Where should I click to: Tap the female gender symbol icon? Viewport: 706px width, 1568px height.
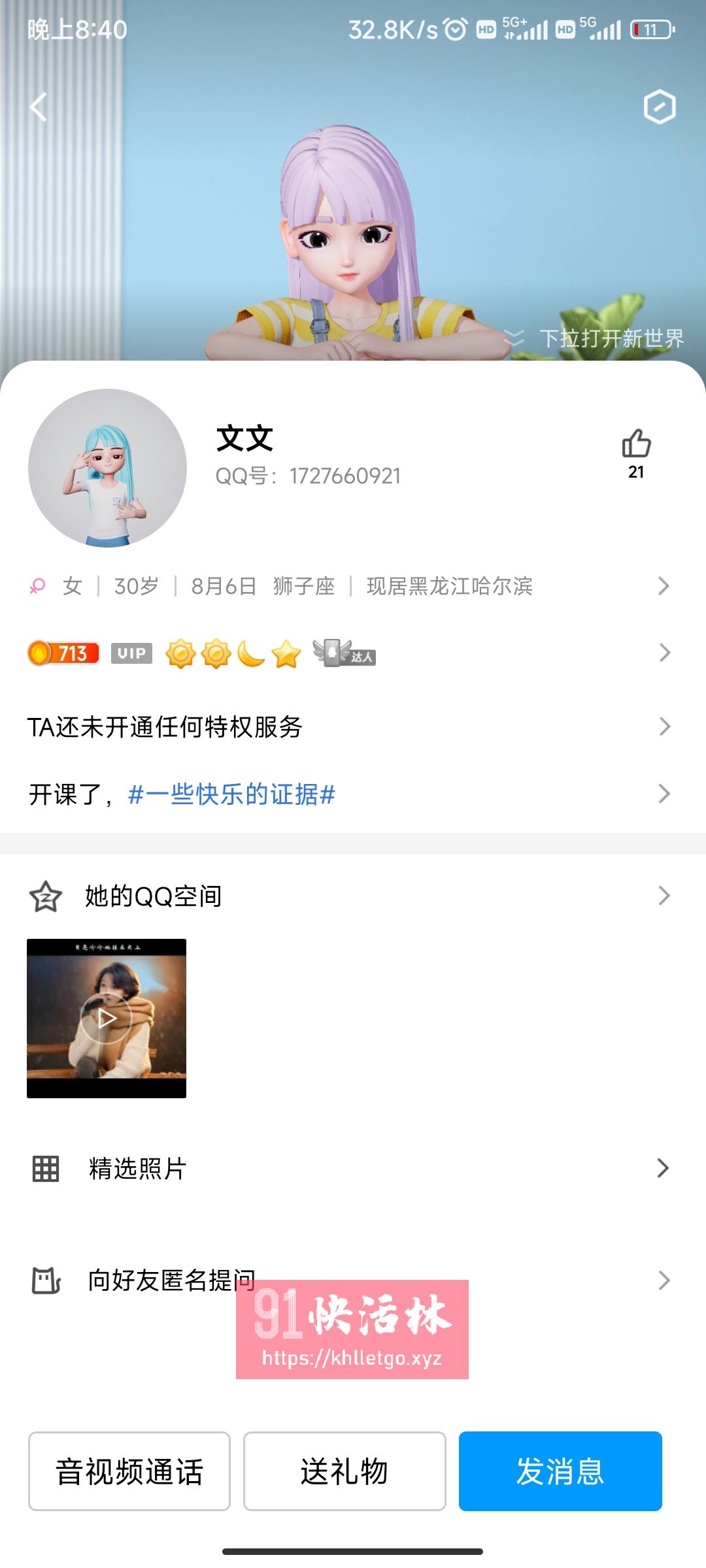pos(39,586)
